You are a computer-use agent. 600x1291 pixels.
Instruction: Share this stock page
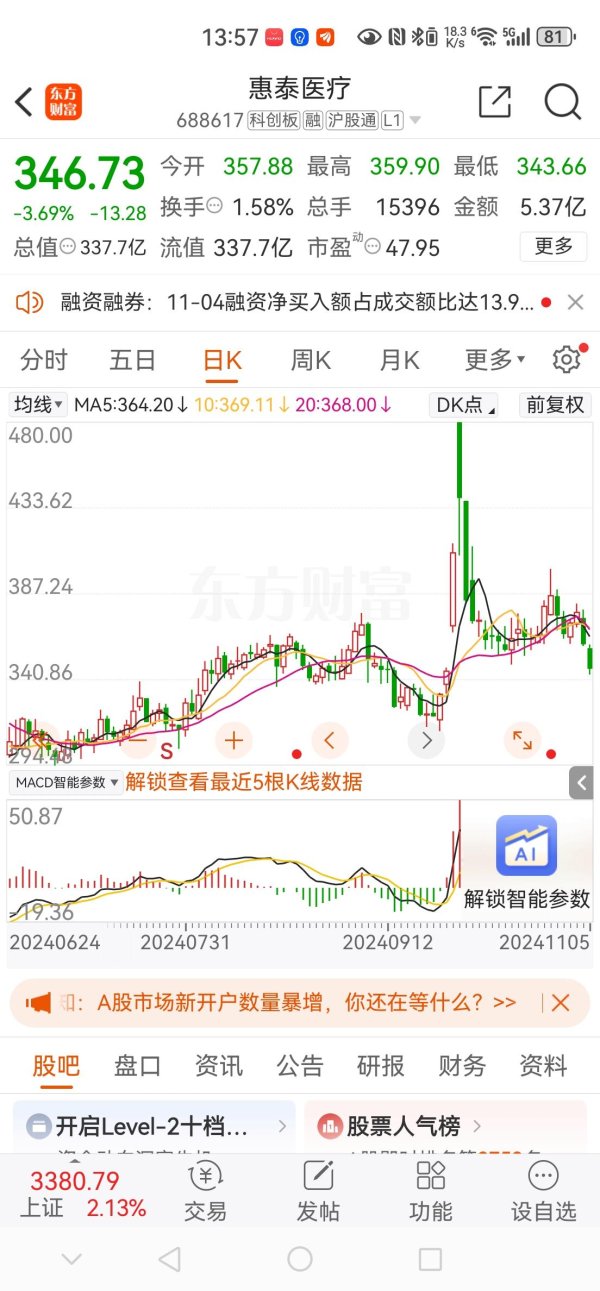click(494, 101)
